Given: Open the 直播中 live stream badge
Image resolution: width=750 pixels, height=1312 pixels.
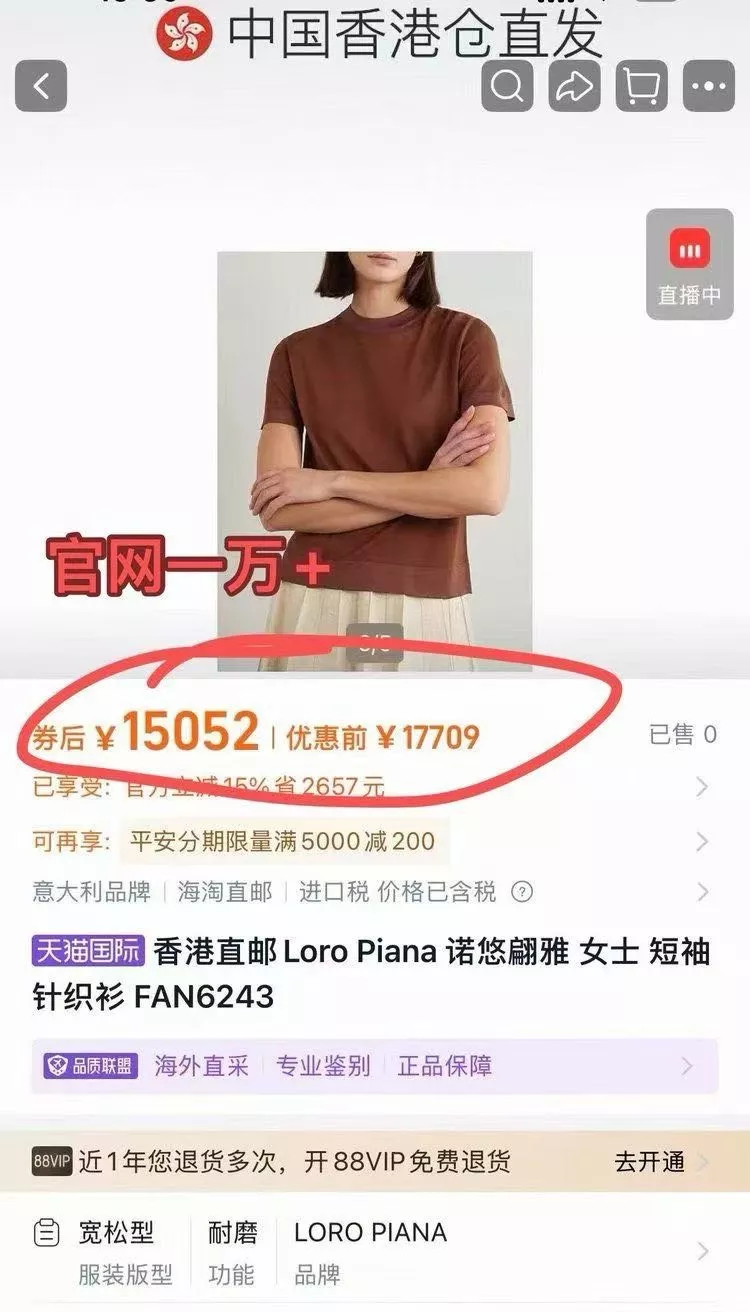Looking at the screenshot, I should coord(690,264).
